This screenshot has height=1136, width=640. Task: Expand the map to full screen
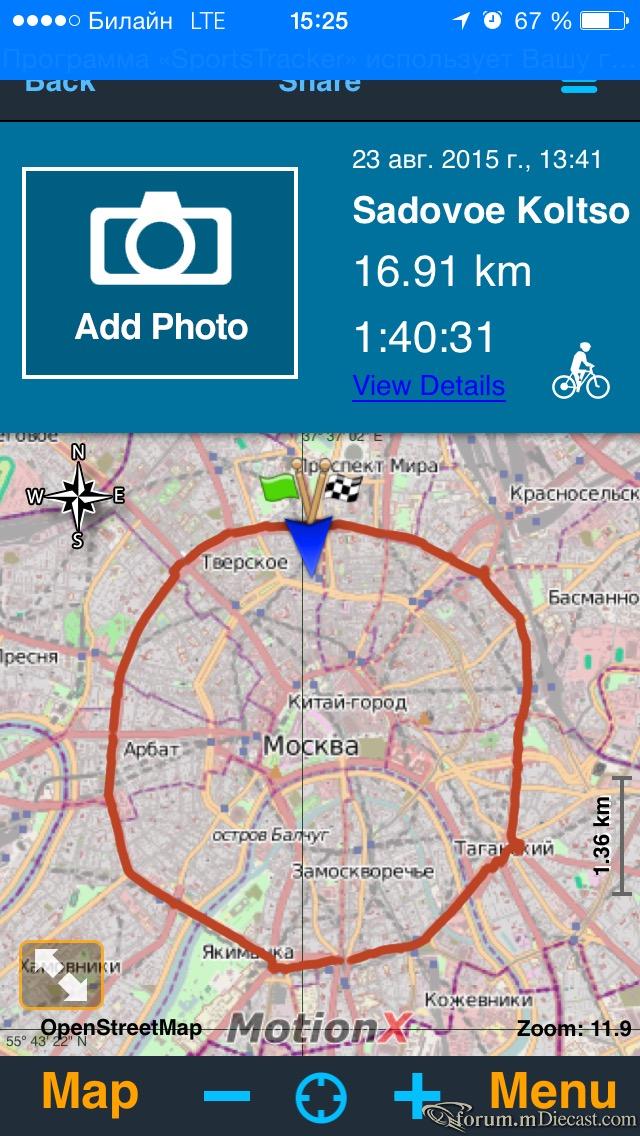tap(62, 974)
